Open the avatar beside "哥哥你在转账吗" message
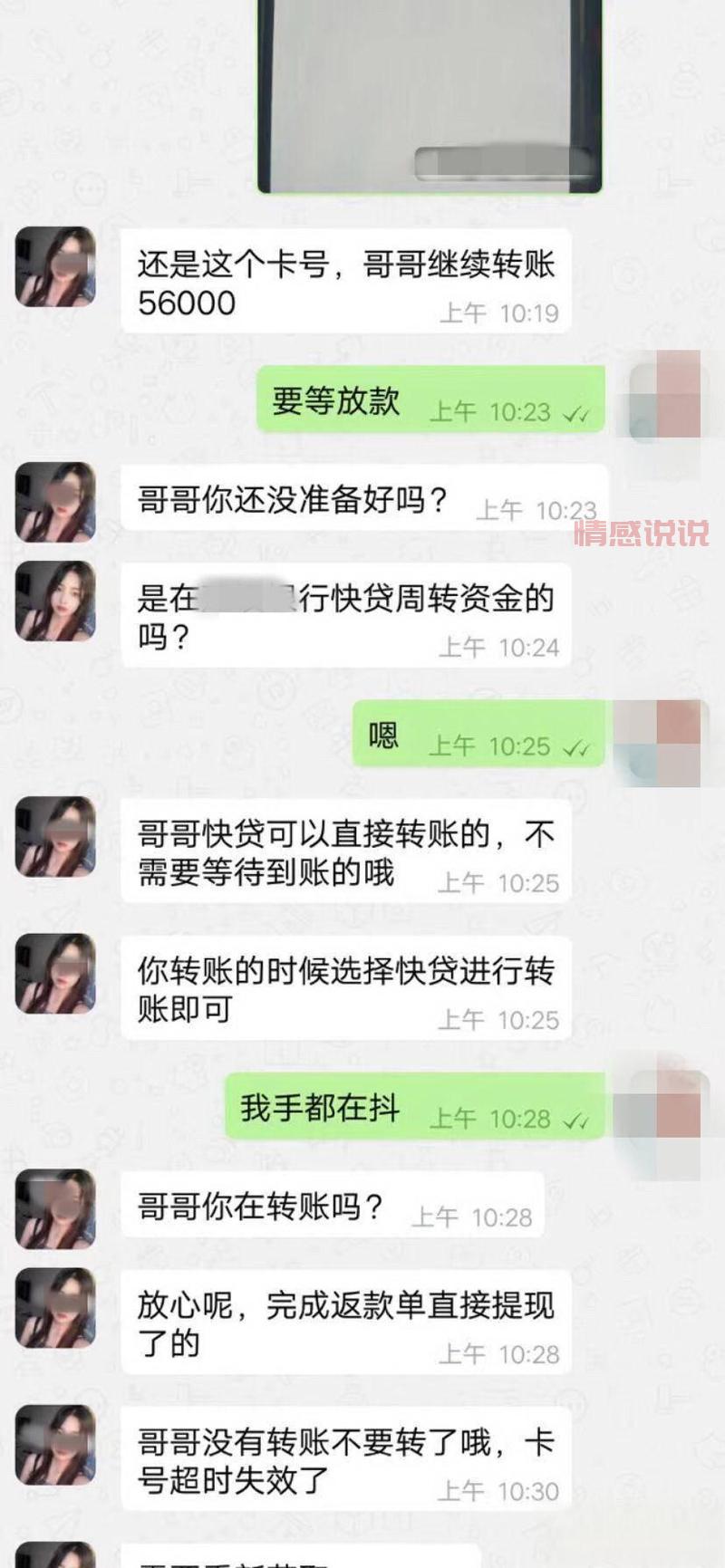Image resolution: width=725 pixels, height=1568 pixels. pos(54,1205)
